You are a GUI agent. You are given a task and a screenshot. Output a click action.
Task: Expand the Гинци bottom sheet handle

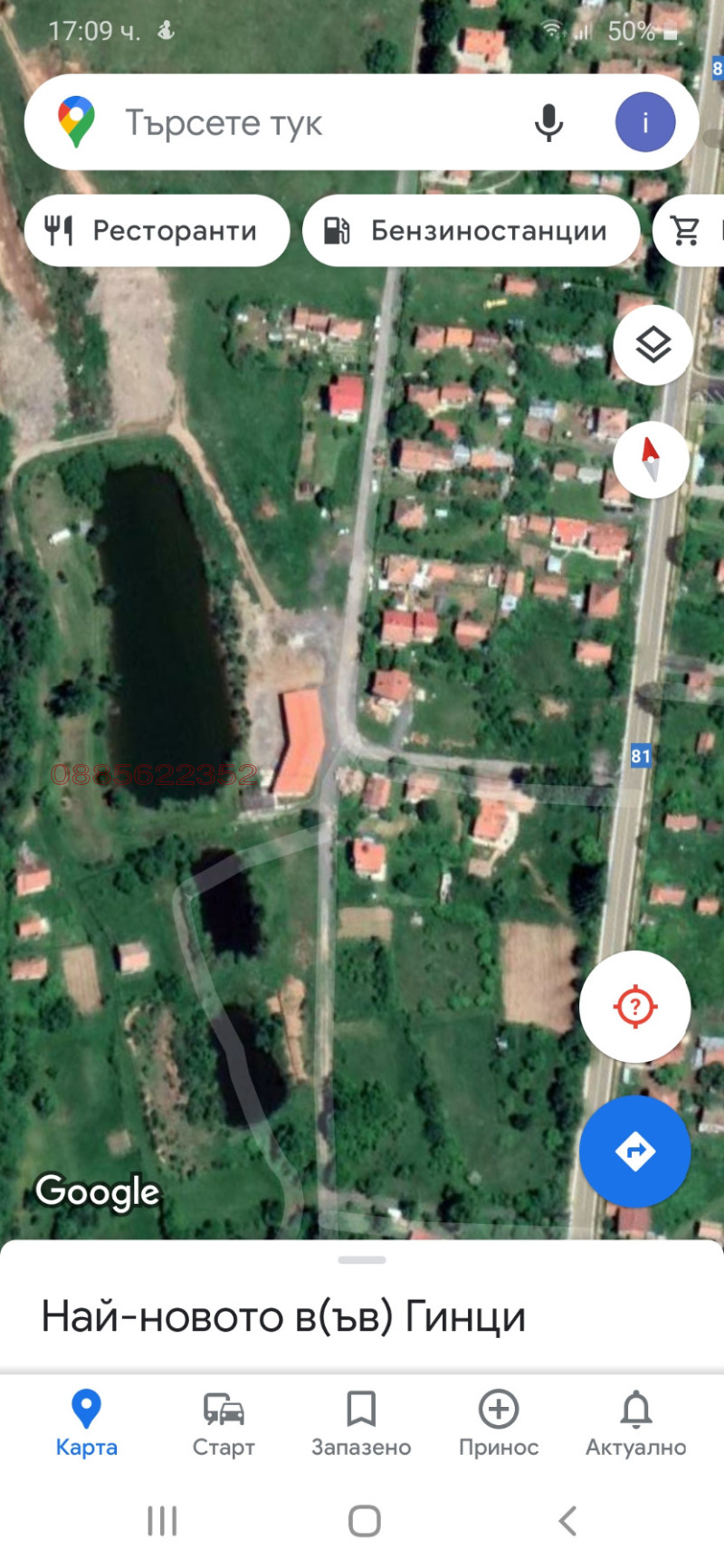point(362,1258)
